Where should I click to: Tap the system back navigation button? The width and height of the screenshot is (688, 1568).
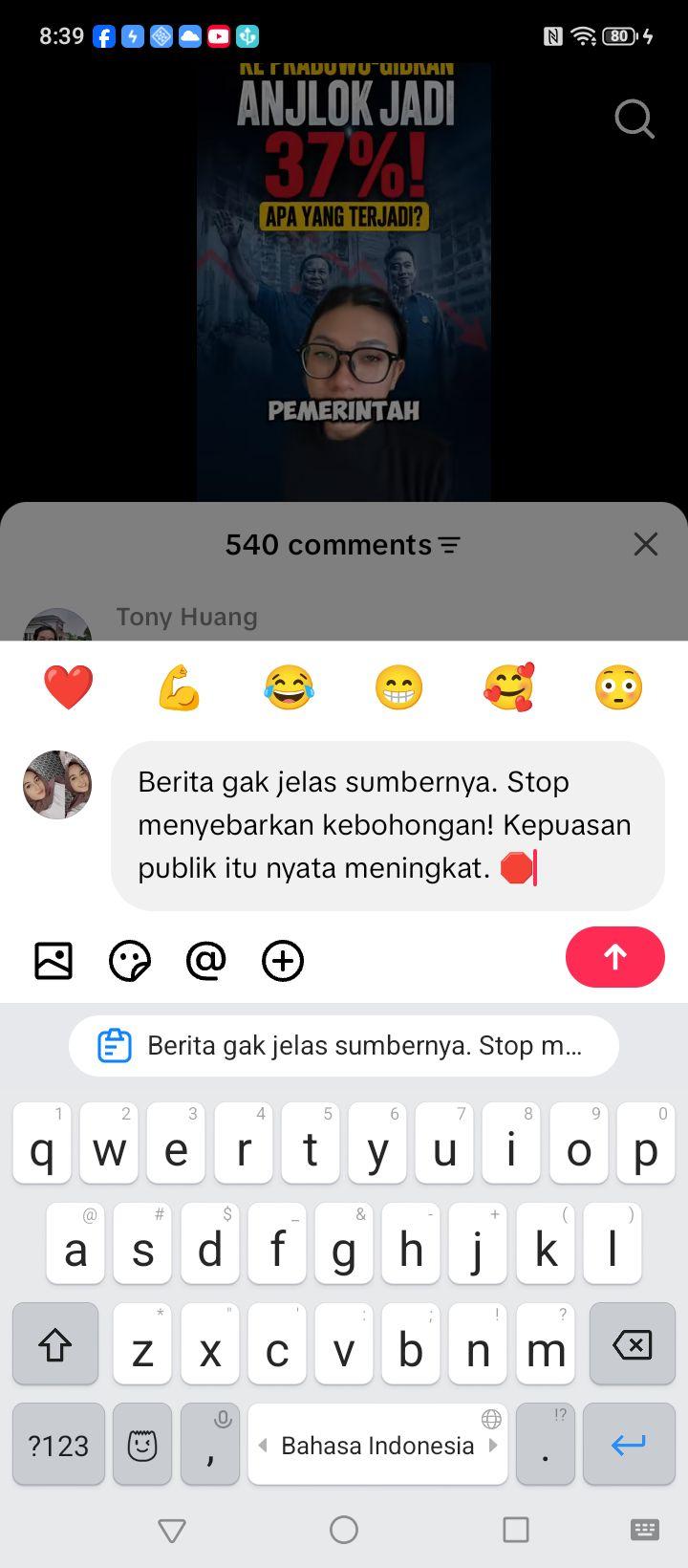(x=172, y=1531)
